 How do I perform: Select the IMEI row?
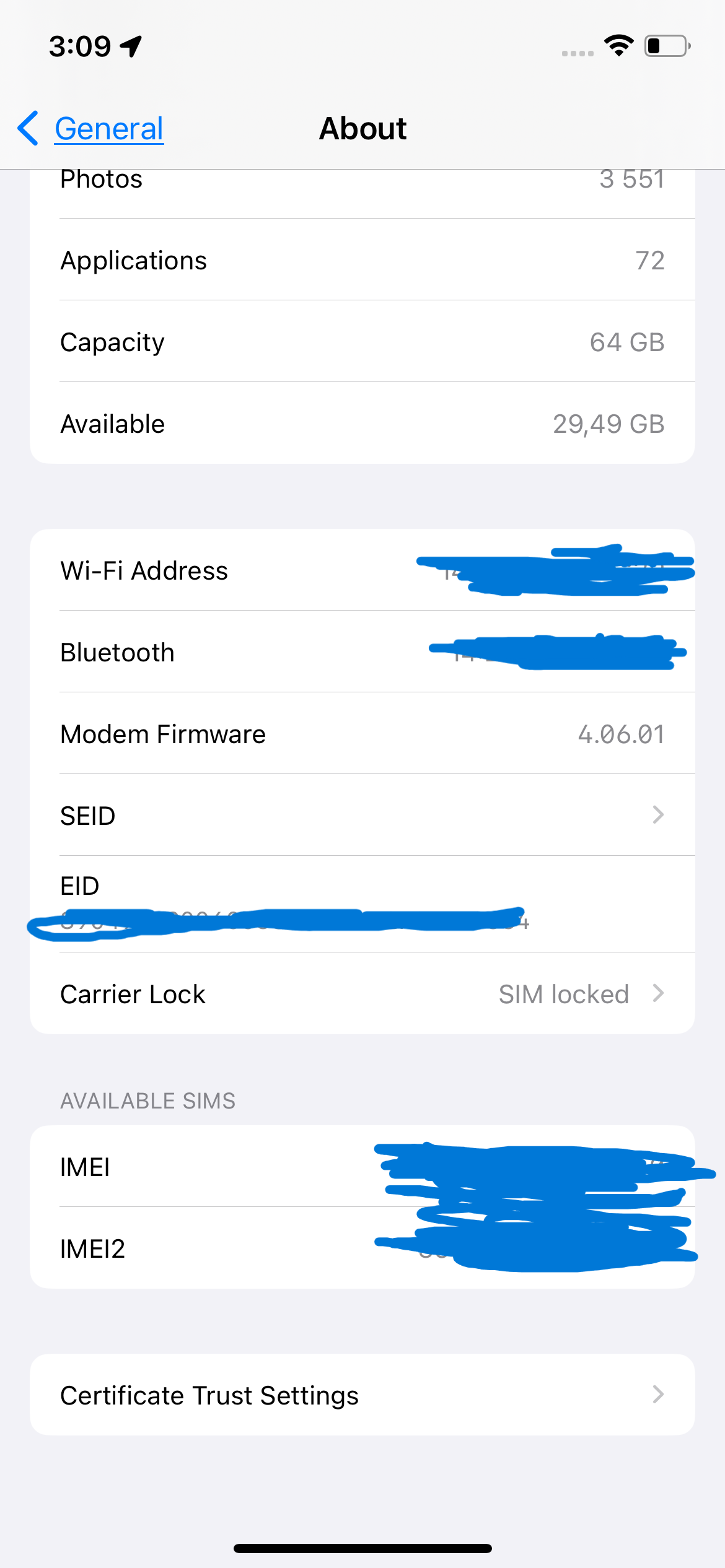click(362, 1167)
